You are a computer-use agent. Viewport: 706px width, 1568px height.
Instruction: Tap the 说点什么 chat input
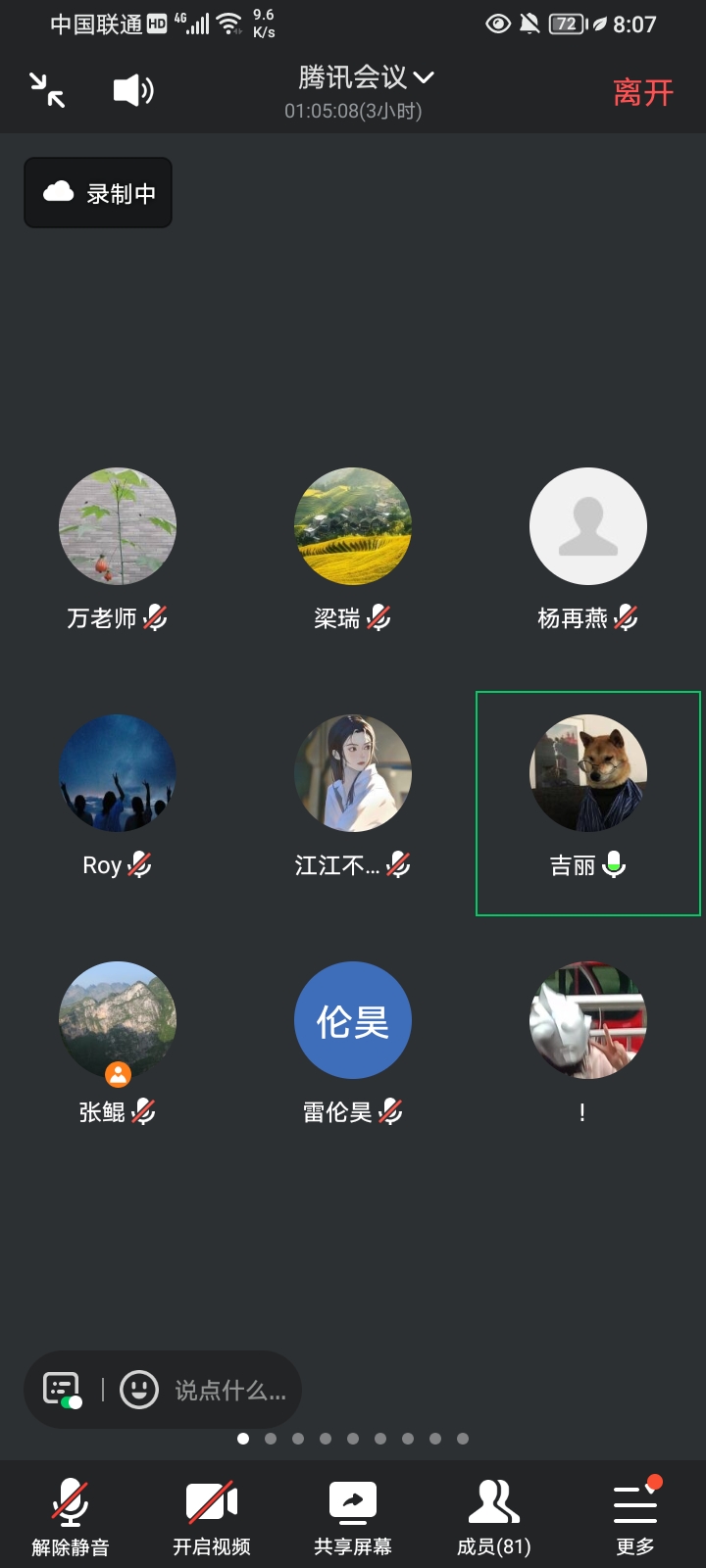(x=230, y=1390)
